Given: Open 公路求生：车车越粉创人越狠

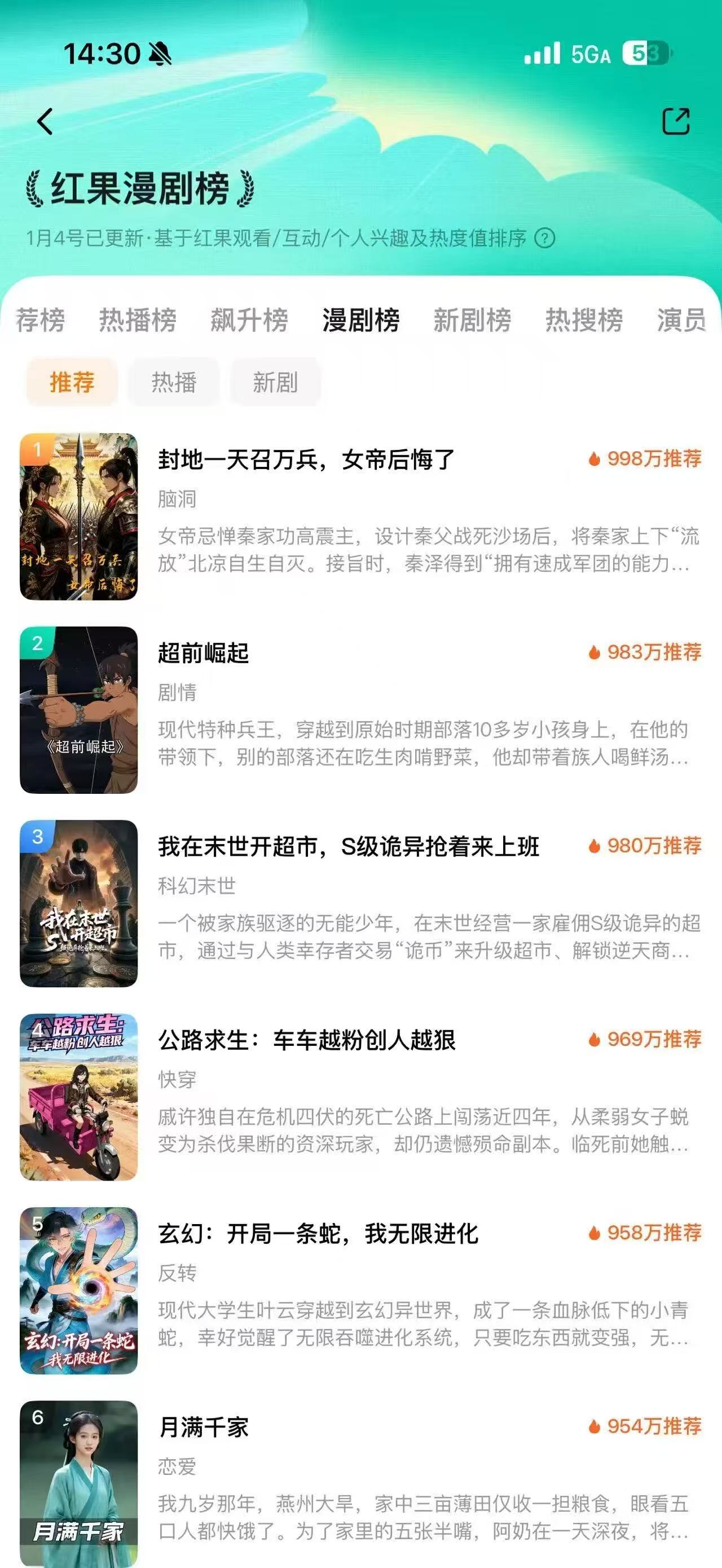Looking at the screenshot, I should 307,1040.
